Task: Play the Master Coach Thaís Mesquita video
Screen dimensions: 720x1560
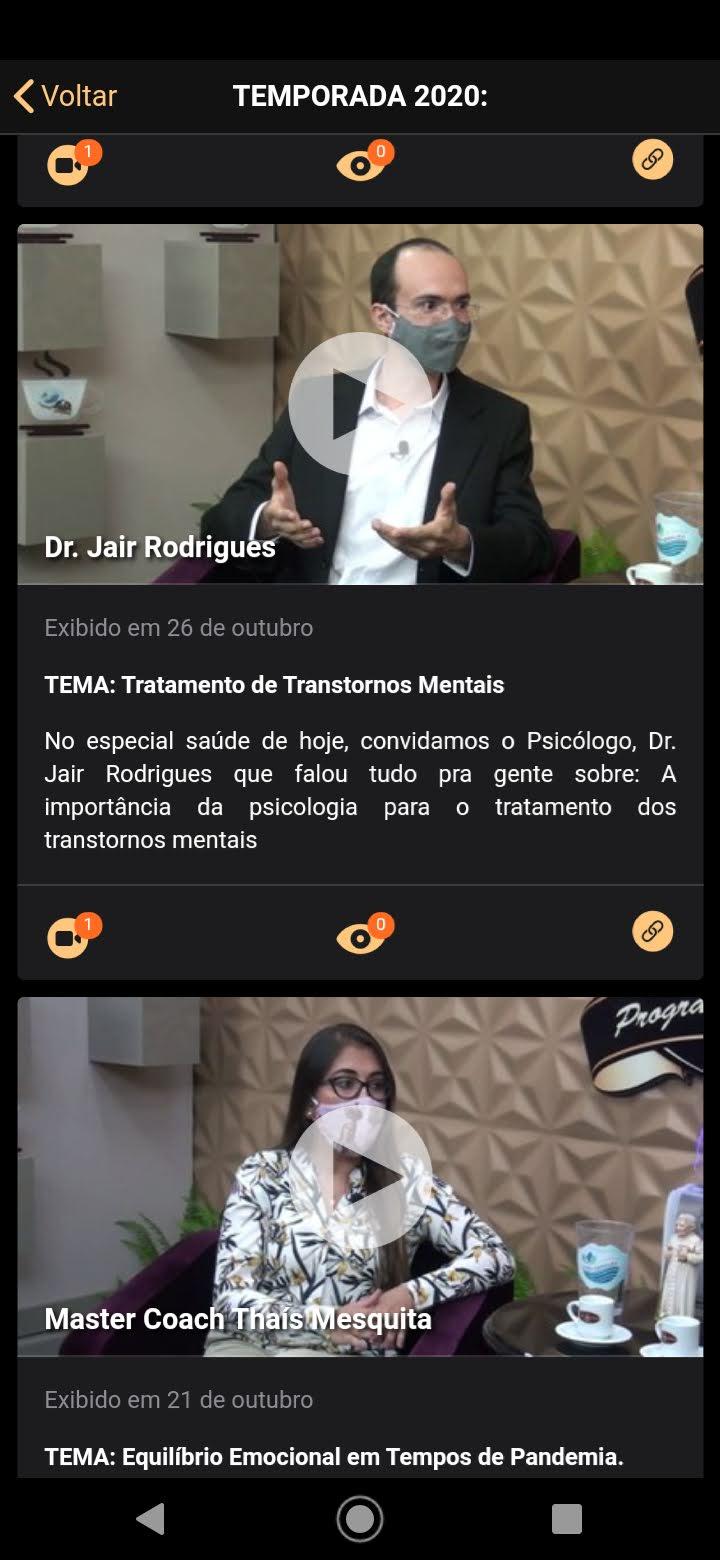Action: 360,1176
